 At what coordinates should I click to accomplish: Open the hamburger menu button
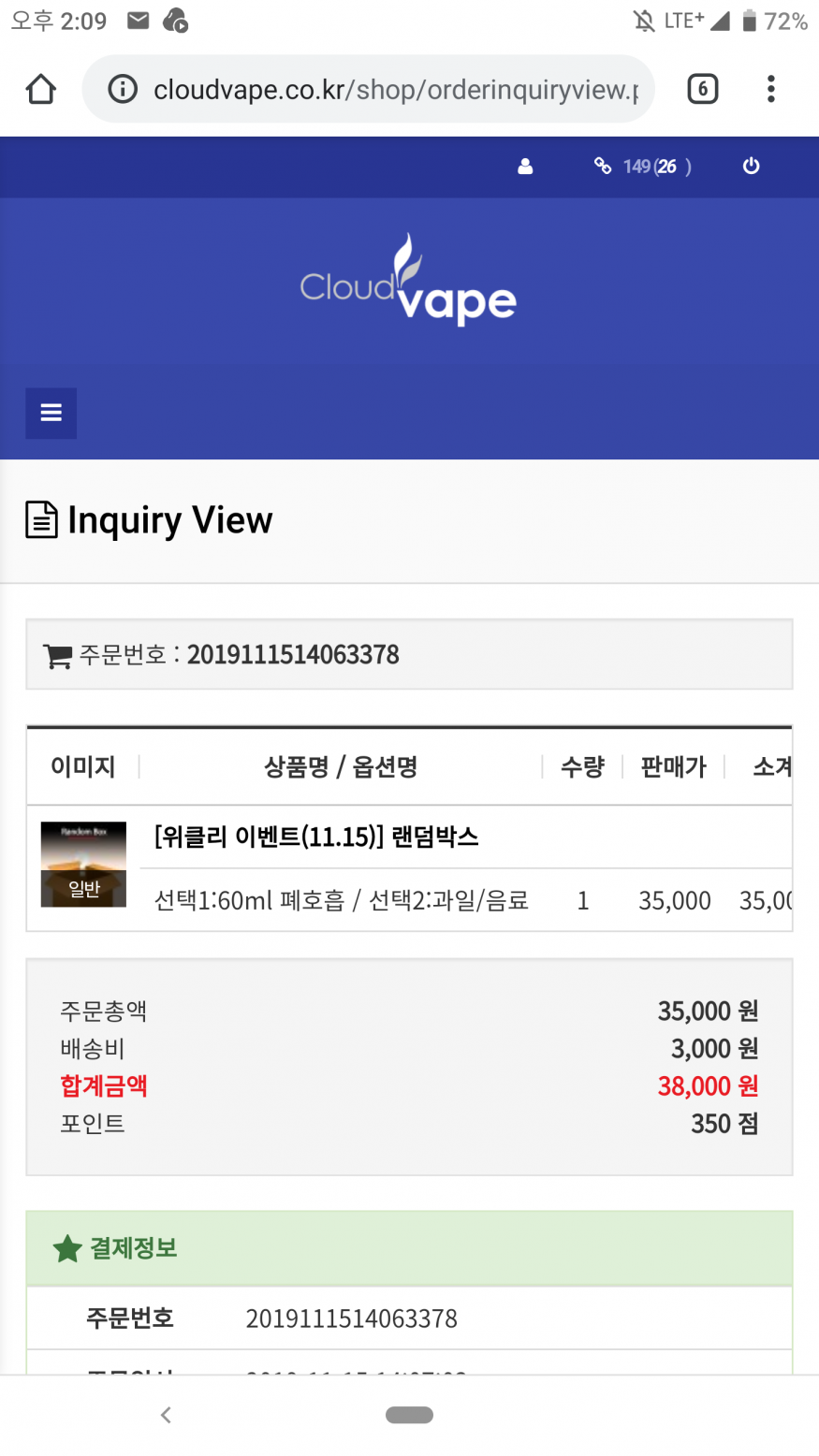coord(51,413)
